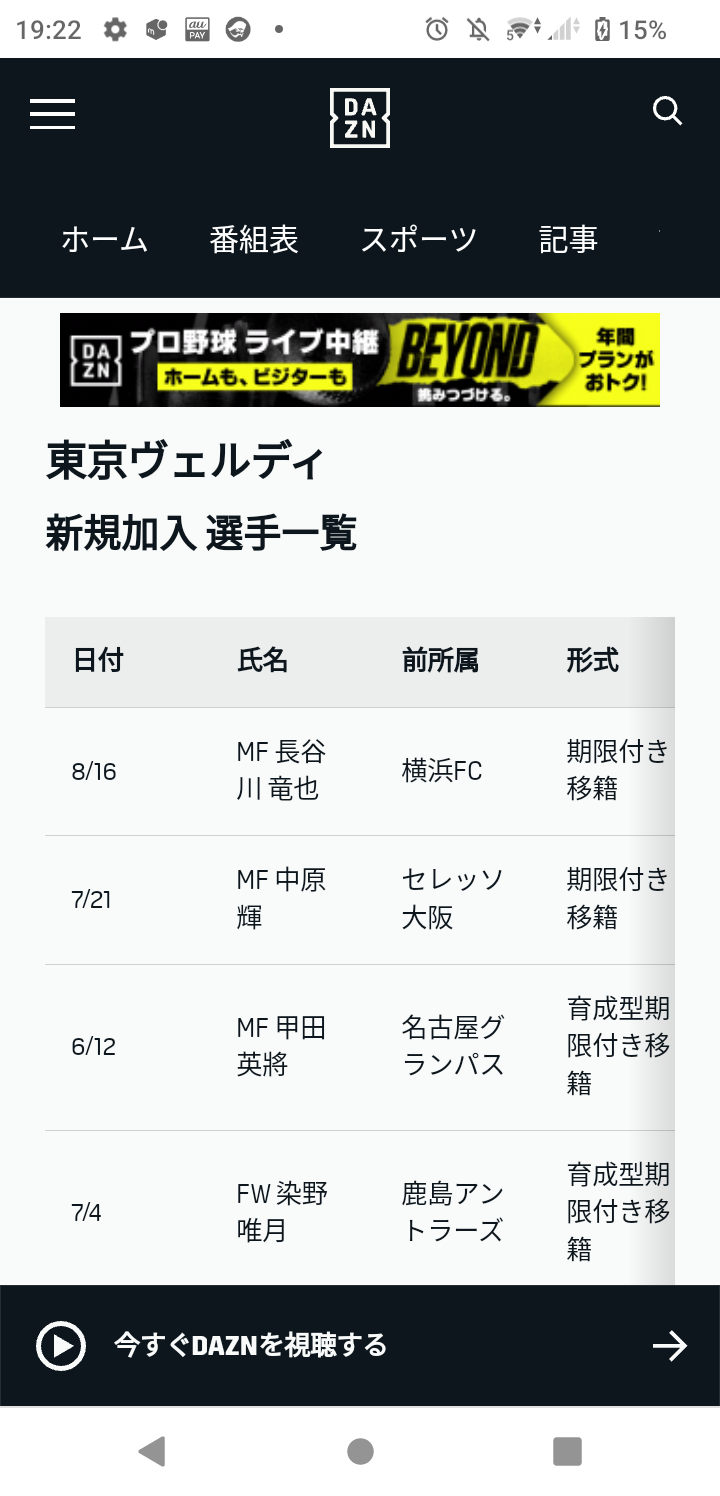
Task: Open the スポーツ tab
Action: tap(419, 240)
